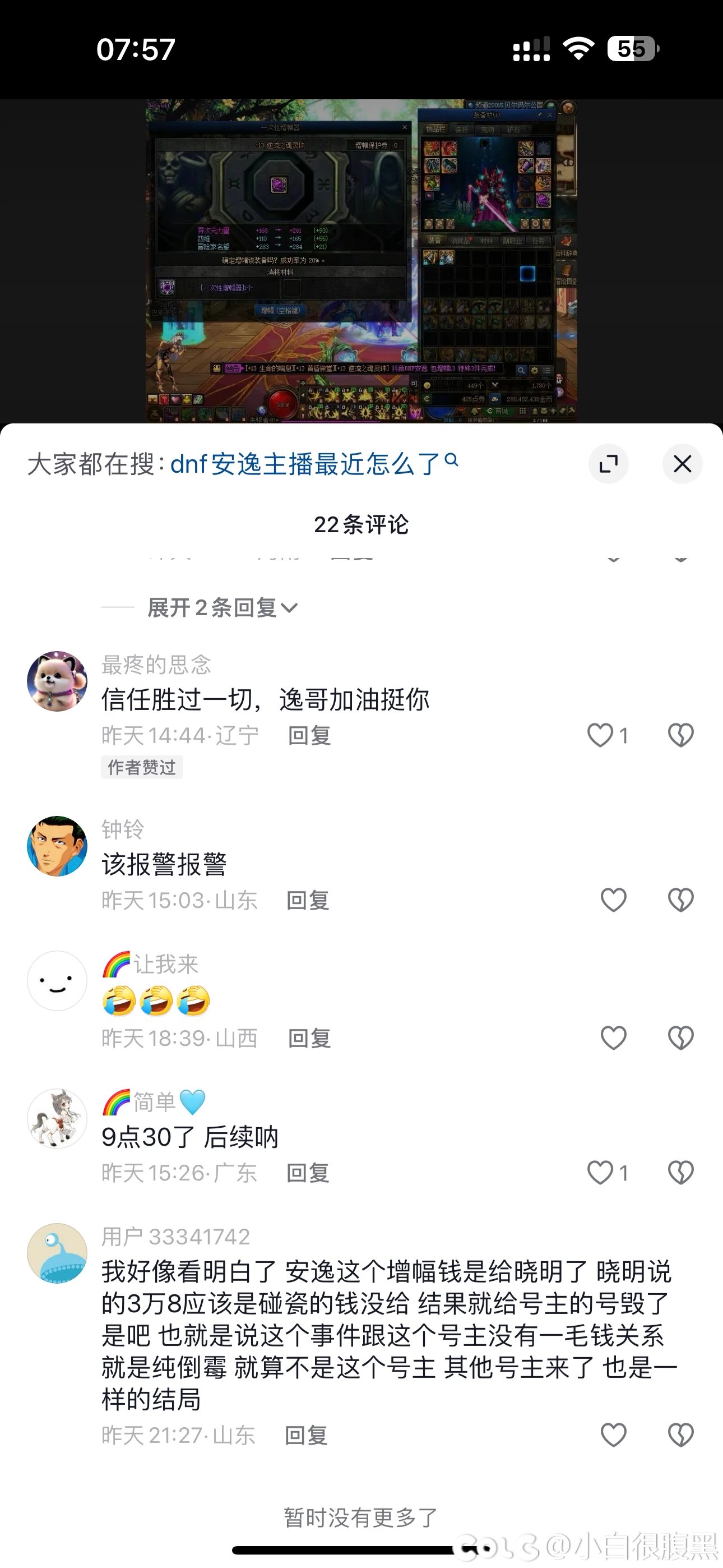The image size is (723, 1568).
Task: Tap the video above the comments
Action: (361, 262)
